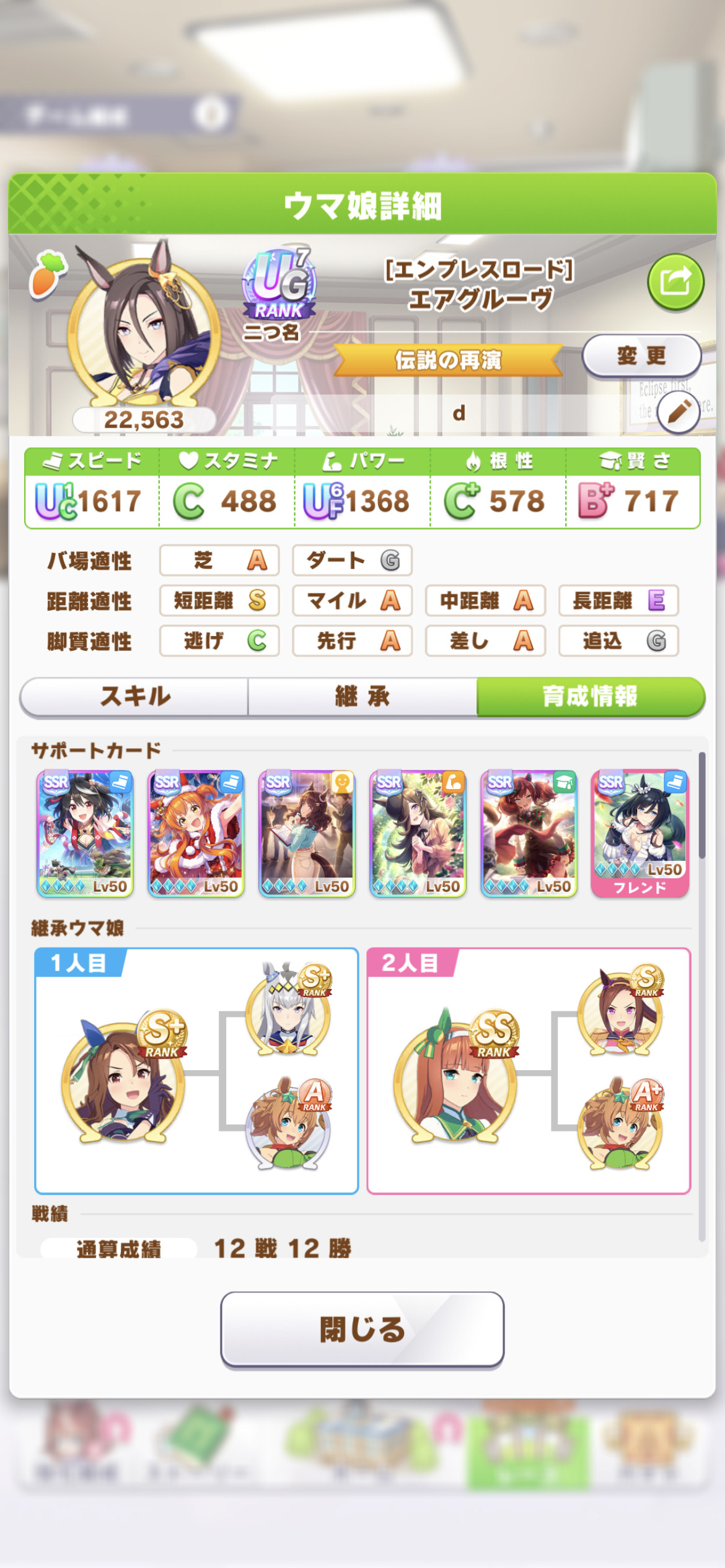Close the dialog with 閉じる
The height and width of the screenshot is (1568, 725).
click(x=362, y=1330)
